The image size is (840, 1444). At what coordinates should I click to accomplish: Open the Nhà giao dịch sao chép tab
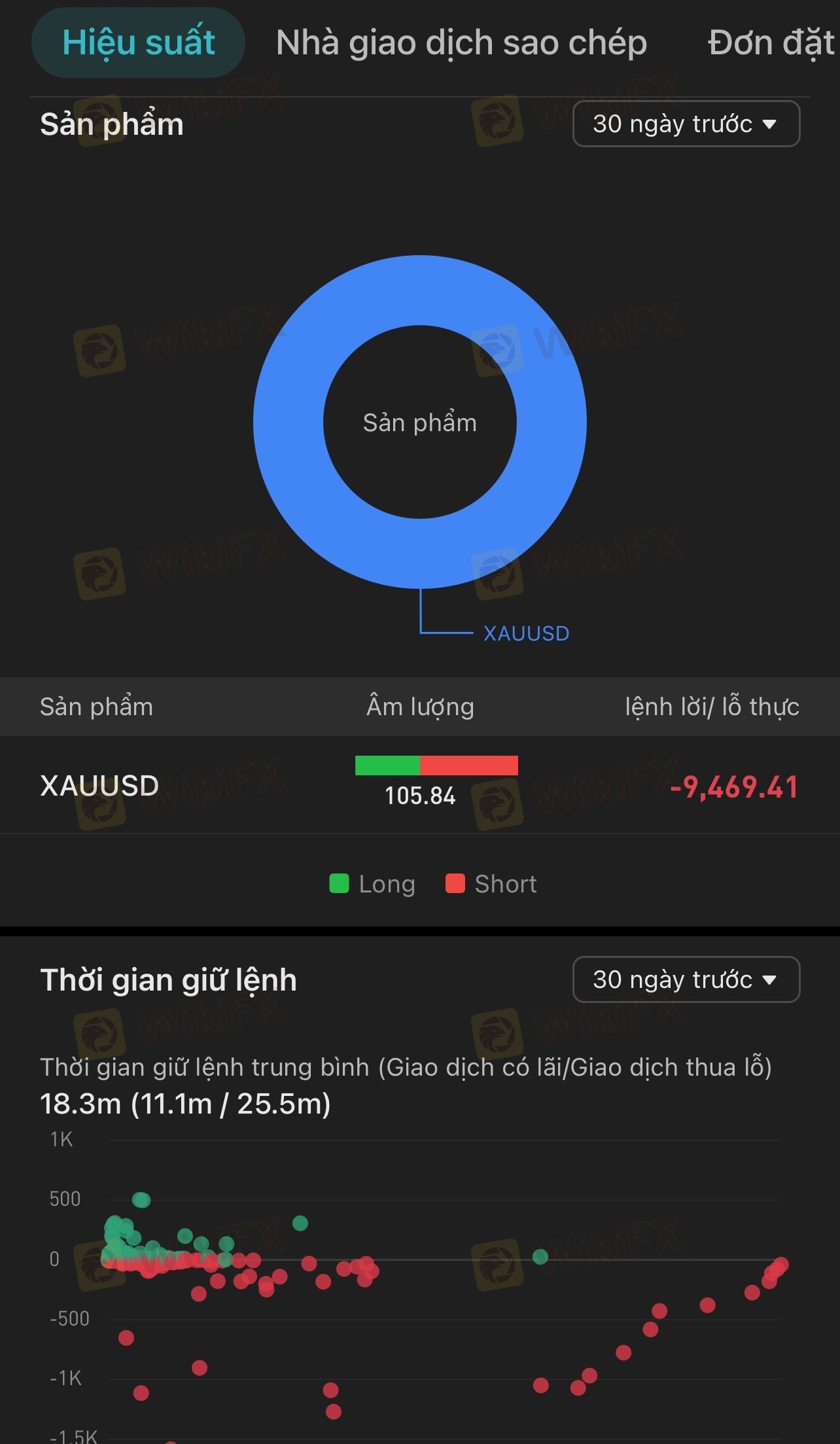(x=461, y=43)
